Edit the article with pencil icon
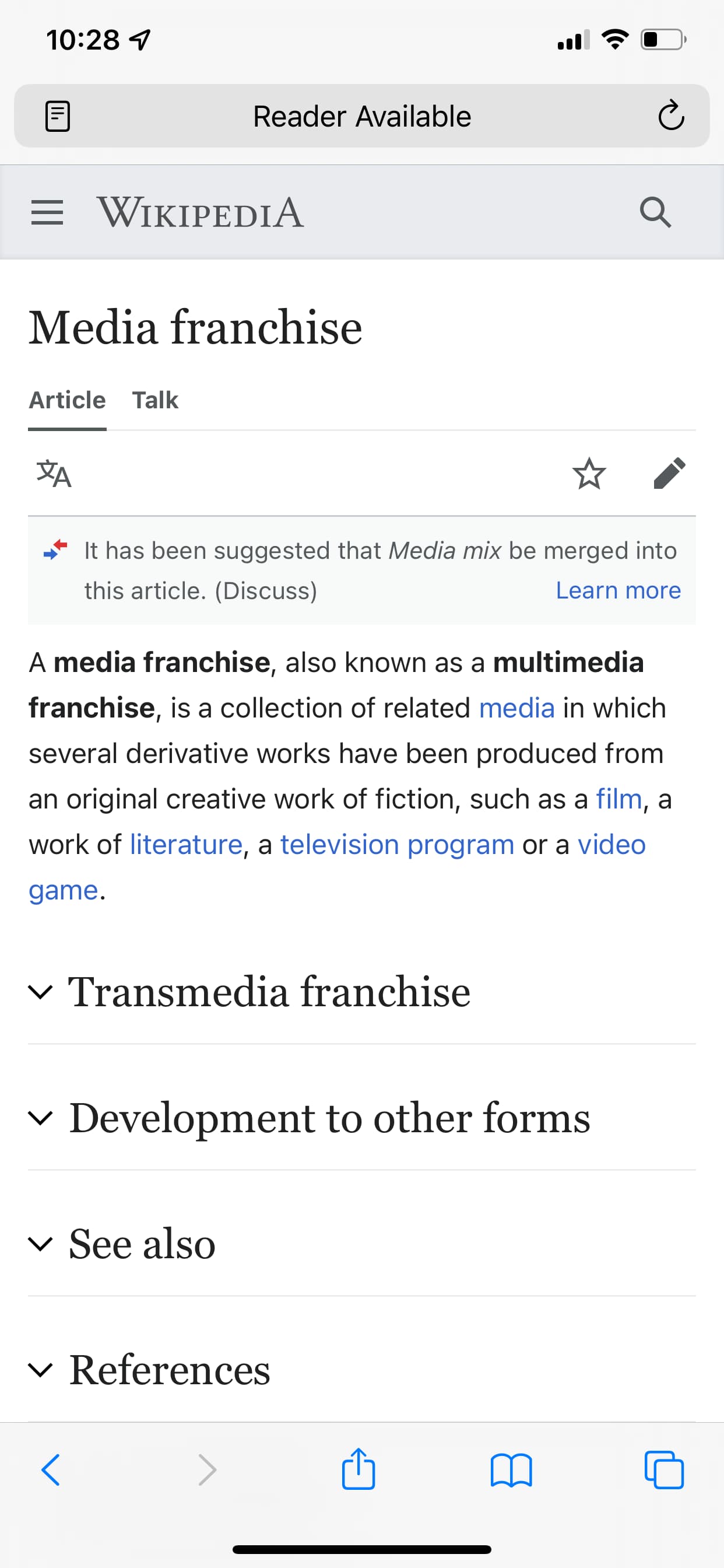This screenshot has width=724, height=1568. click(x=670, y=474)
